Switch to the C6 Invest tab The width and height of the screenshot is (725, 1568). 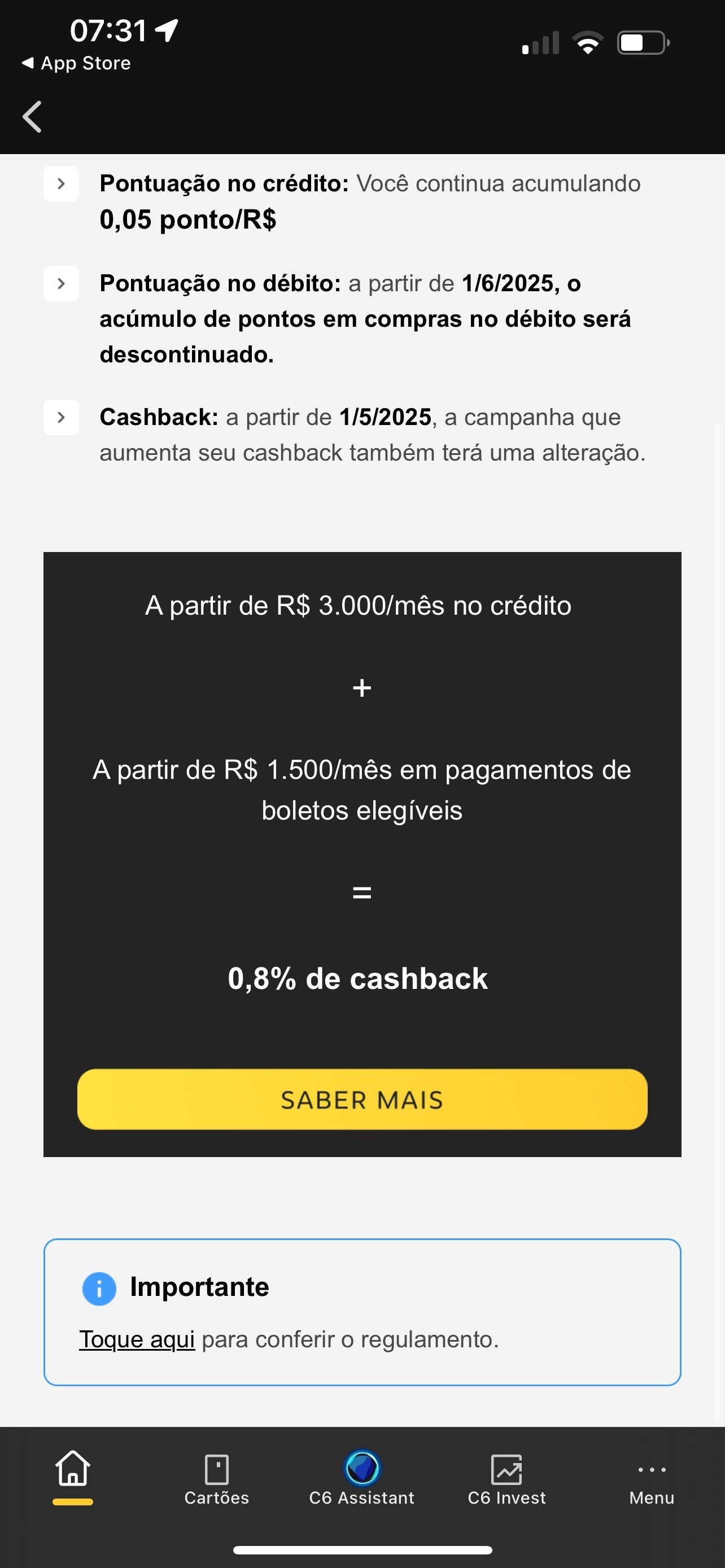506,1480
